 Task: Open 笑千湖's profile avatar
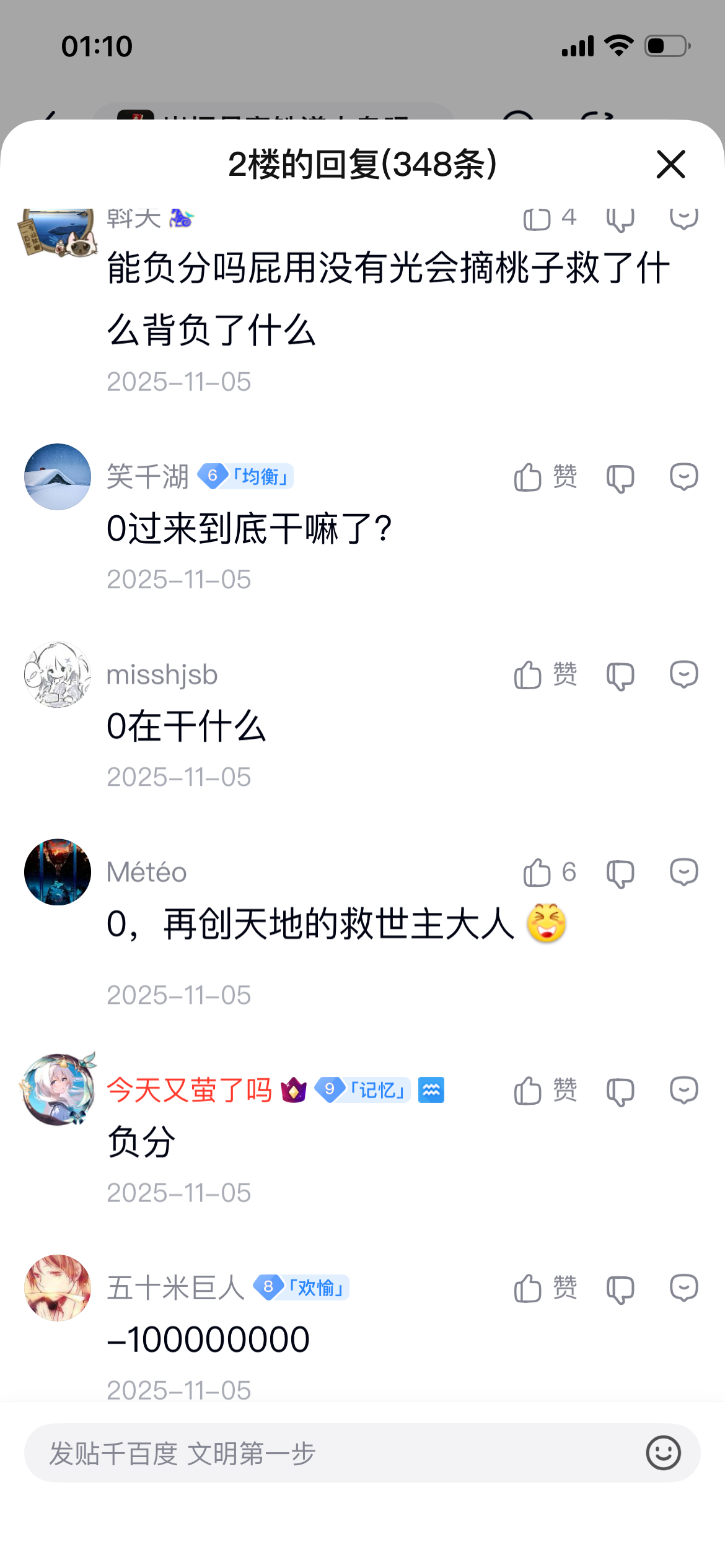(x=58, y=477)
